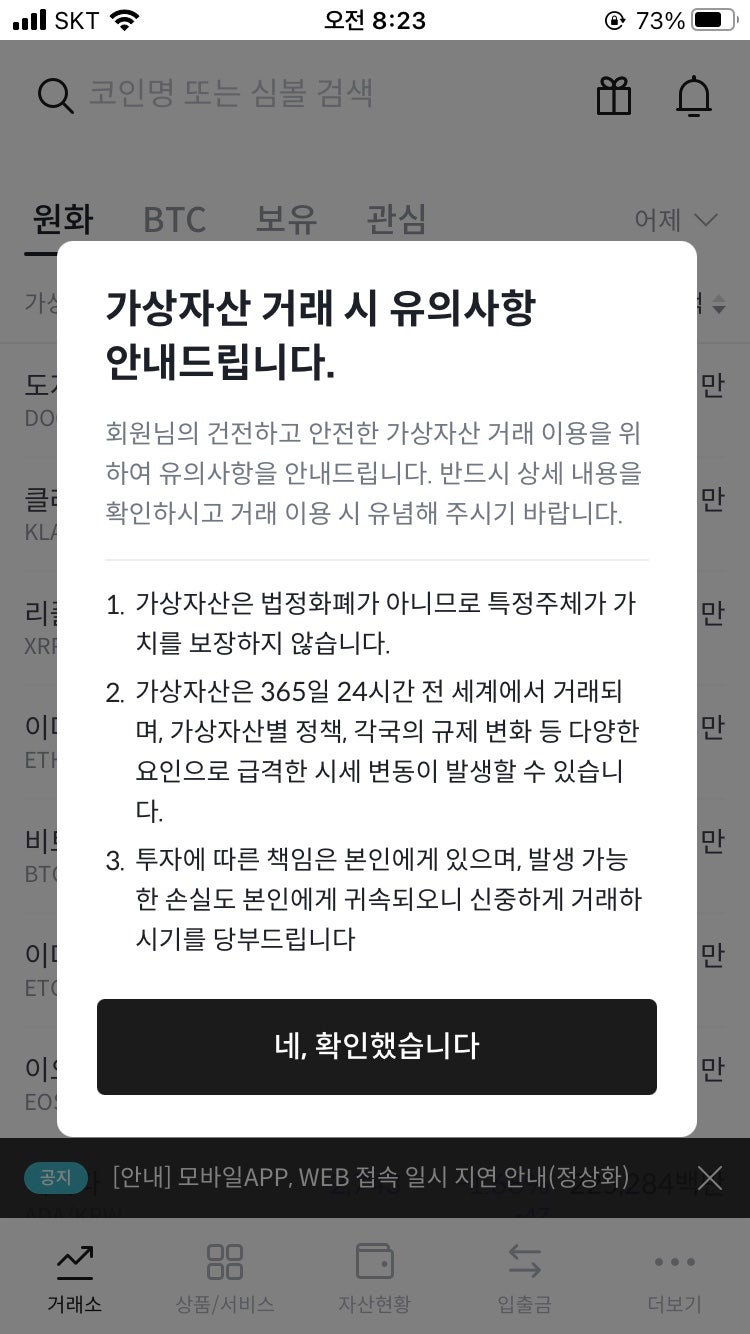Open the 입출금 tab
Screen dimensions: 750x1334
524,1278
